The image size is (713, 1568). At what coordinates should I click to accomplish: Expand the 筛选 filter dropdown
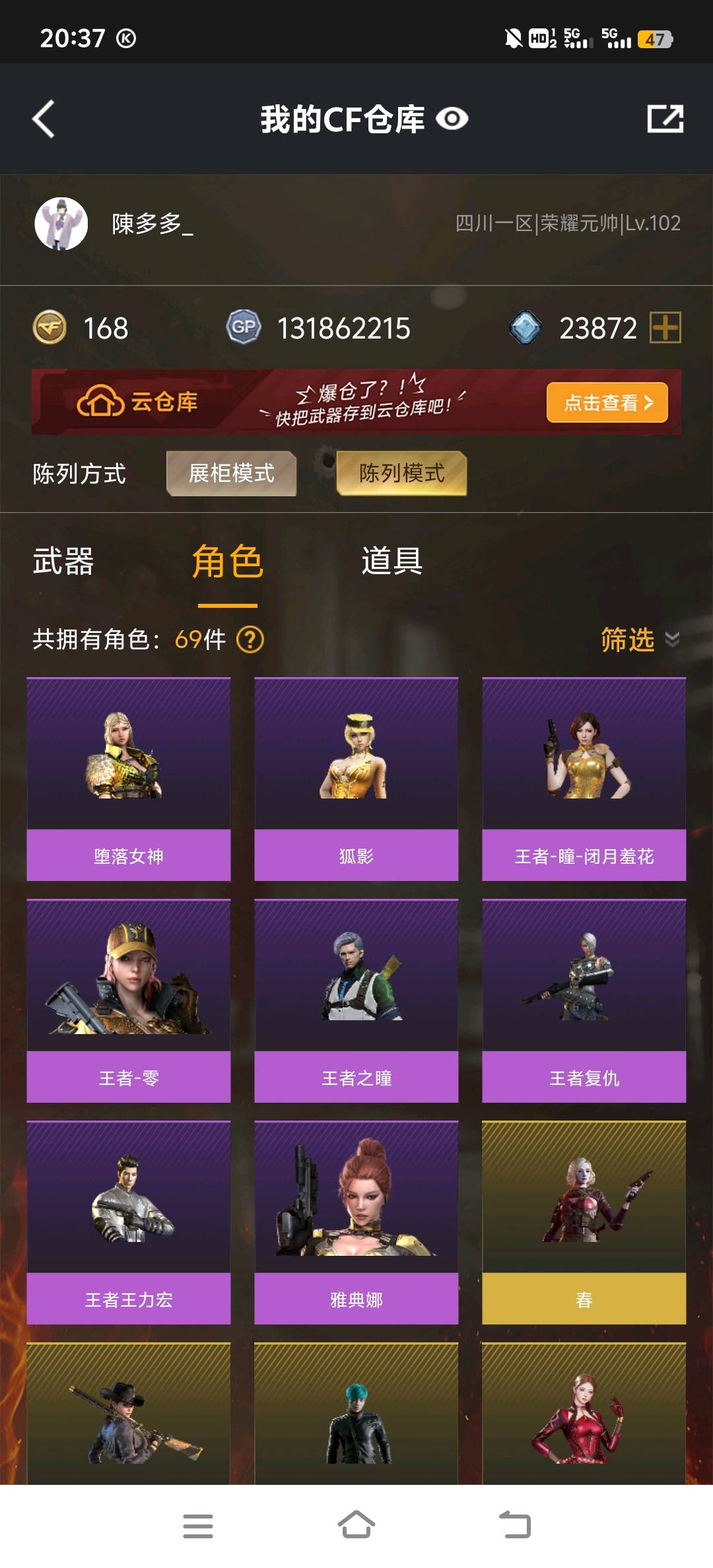(x=638, y=639)
